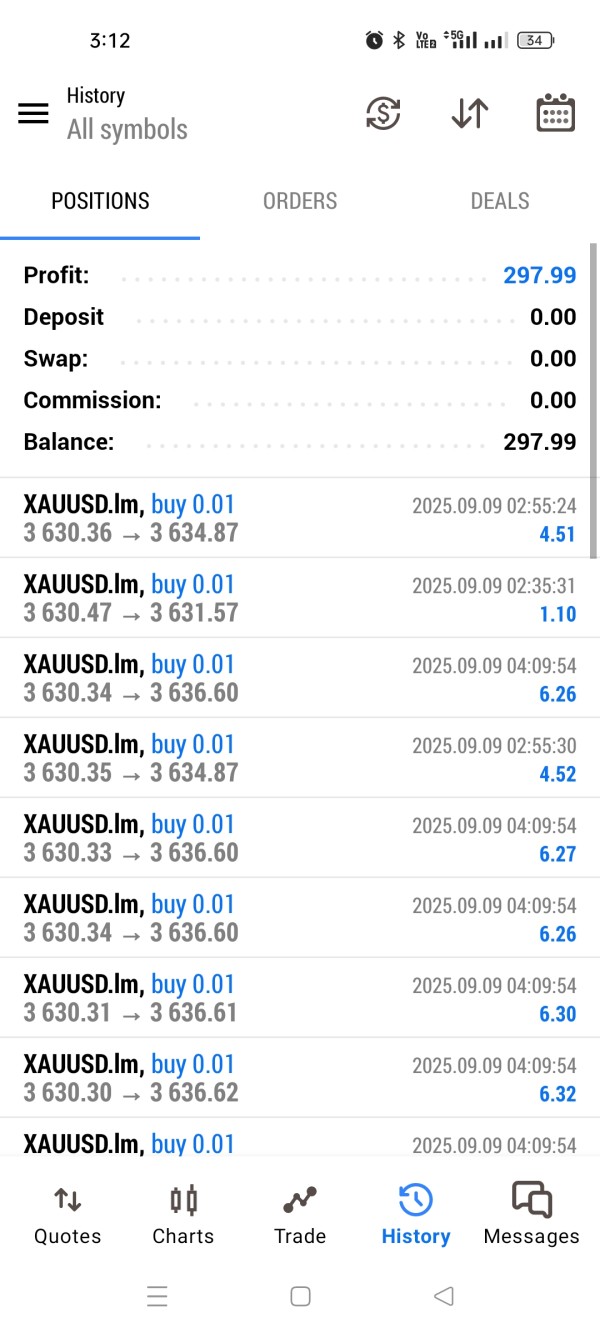The image size is (600, 1333).
Task: Open the sort order arrows
Action: coord(469,113)
